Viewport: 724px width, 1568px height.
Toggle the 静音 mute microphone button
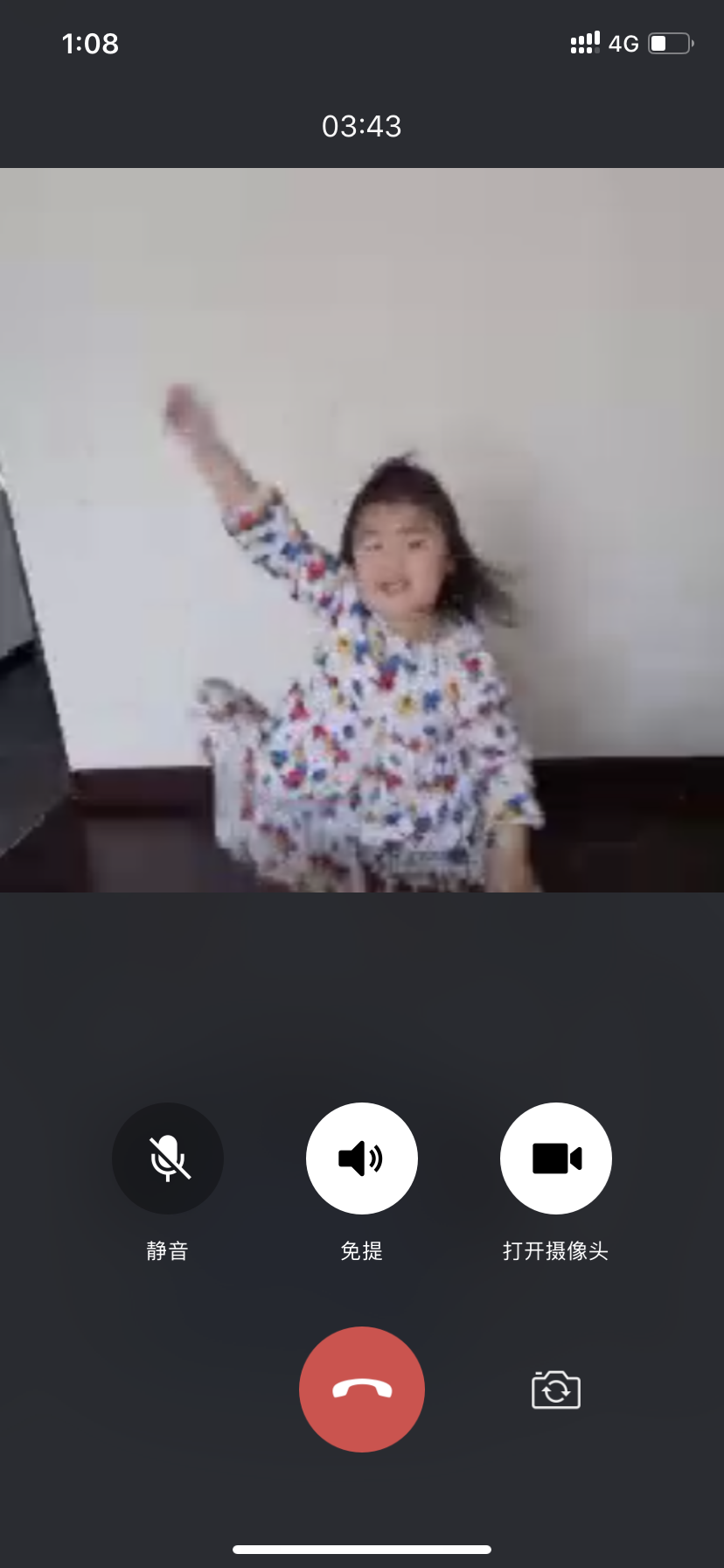(168, 1158)
